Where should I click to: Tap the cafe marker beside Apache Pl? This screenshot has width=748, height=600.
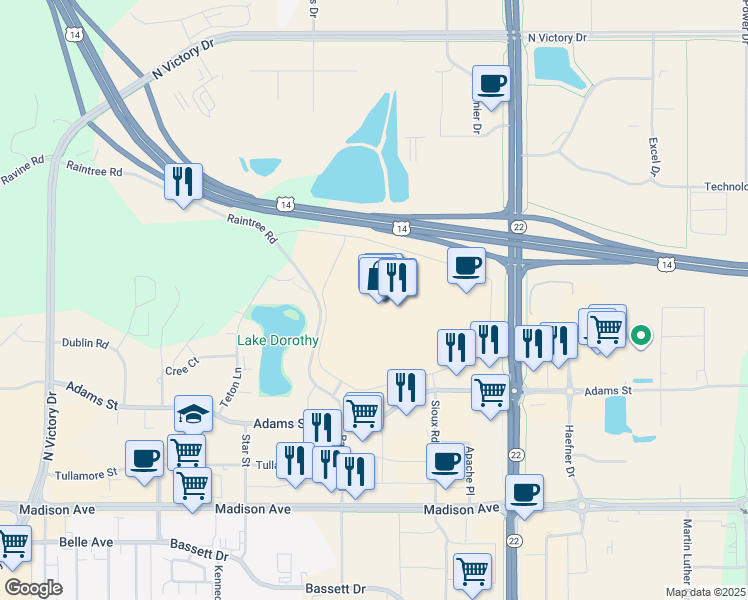pyautogui.click(x=445, y=462)
